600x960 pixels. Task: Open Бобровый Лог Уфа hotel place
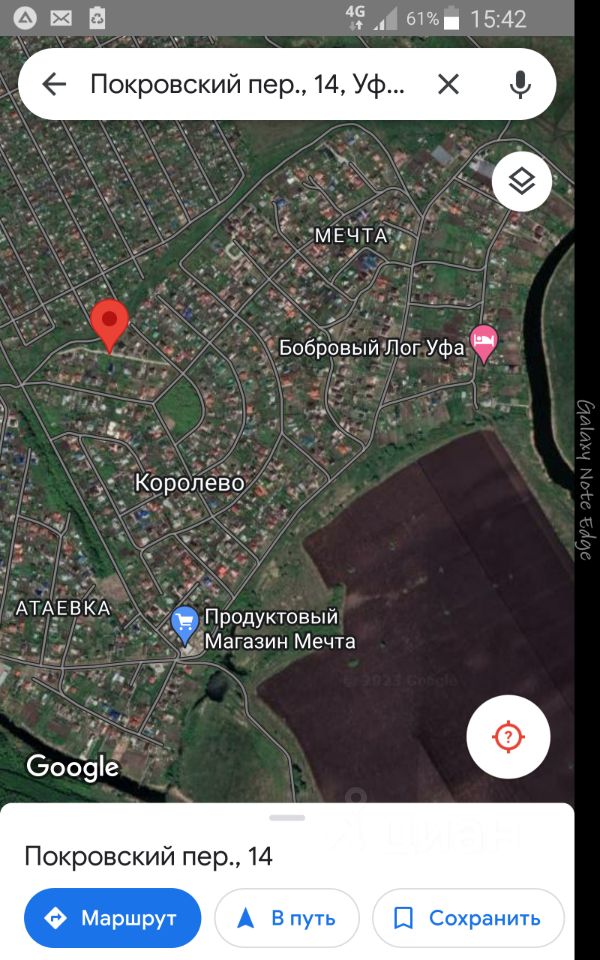click(x=484, y=345)
